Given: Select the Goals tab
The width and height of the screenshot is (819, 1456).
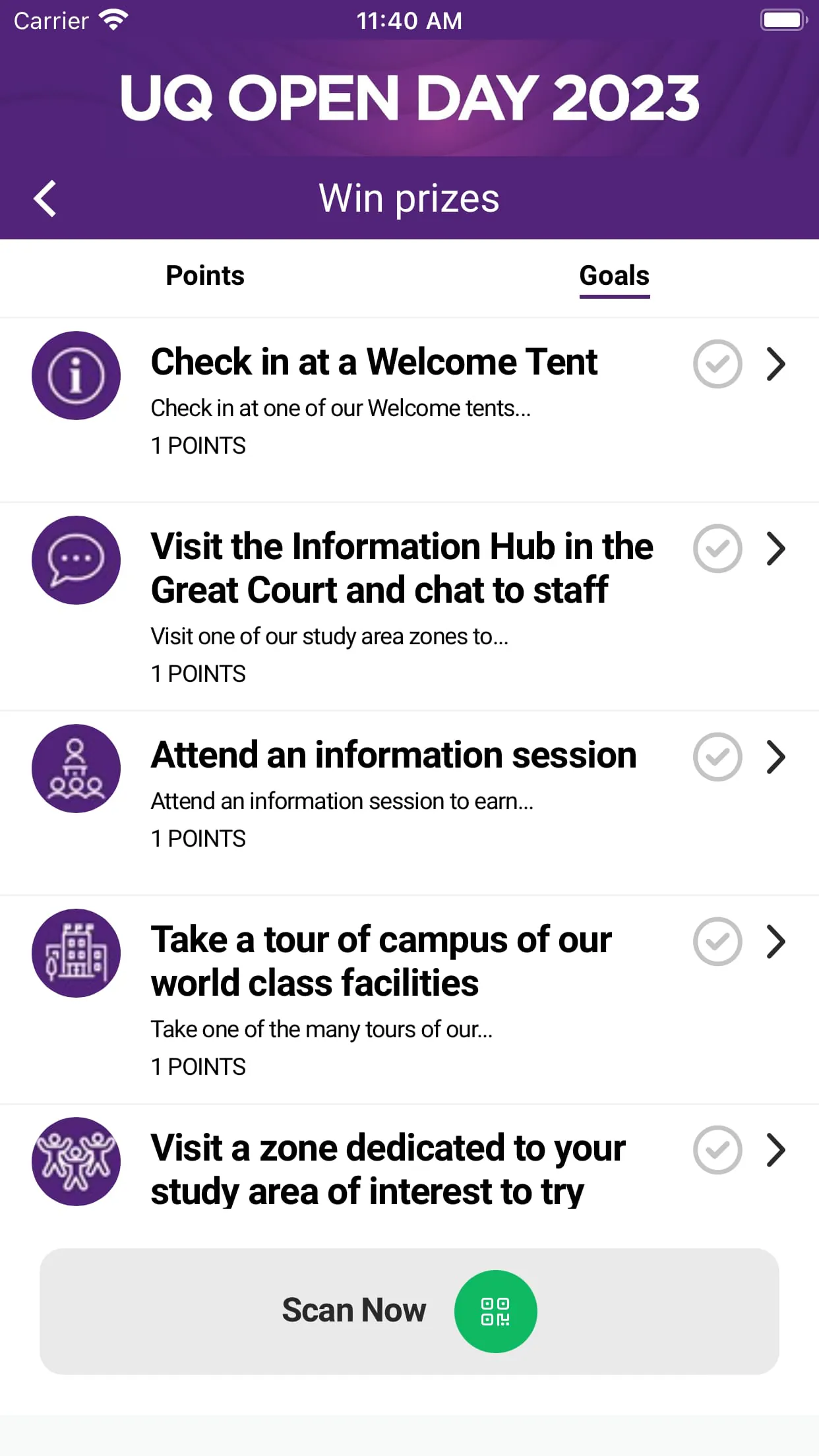Looking at the screenshot, I should coord(614,276).
